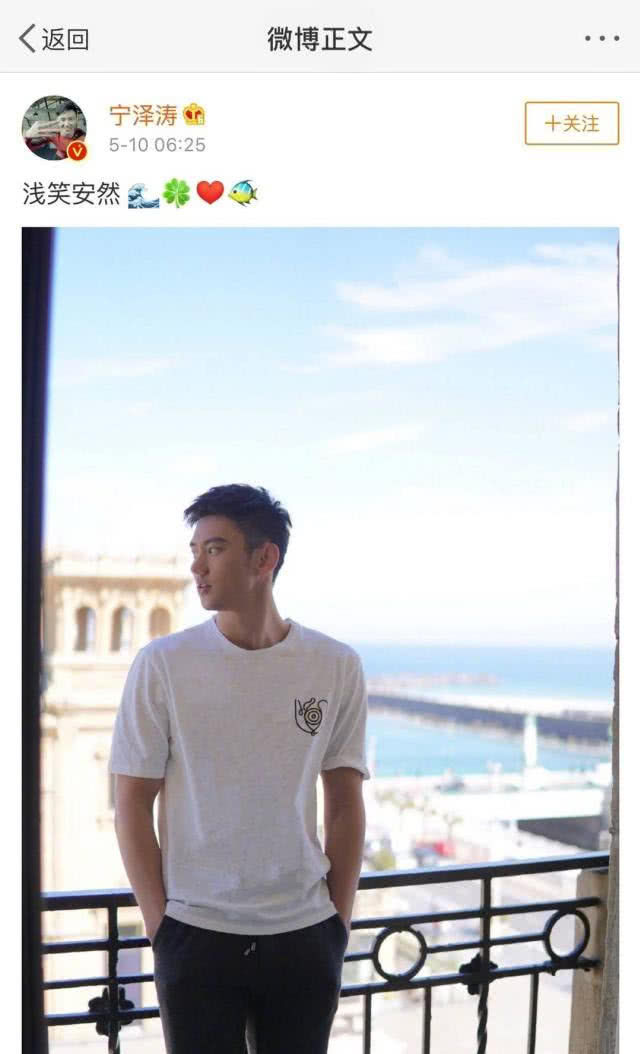This screenshot has width=640, height=1054.
Task: Go back using the 返回 arrow
Action: pos(52,39)
